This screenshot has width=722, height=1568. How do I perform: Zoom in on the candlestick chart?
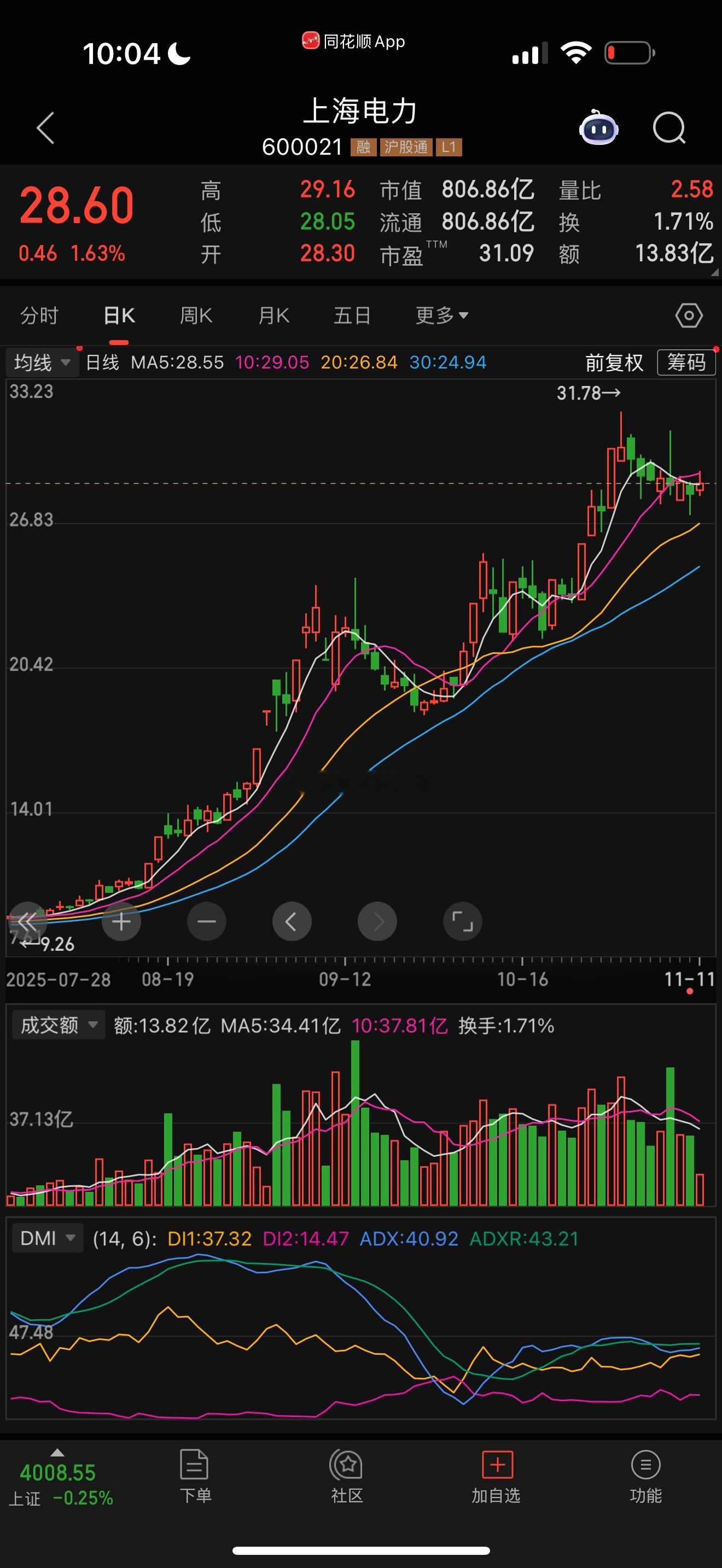click(121, 922)
